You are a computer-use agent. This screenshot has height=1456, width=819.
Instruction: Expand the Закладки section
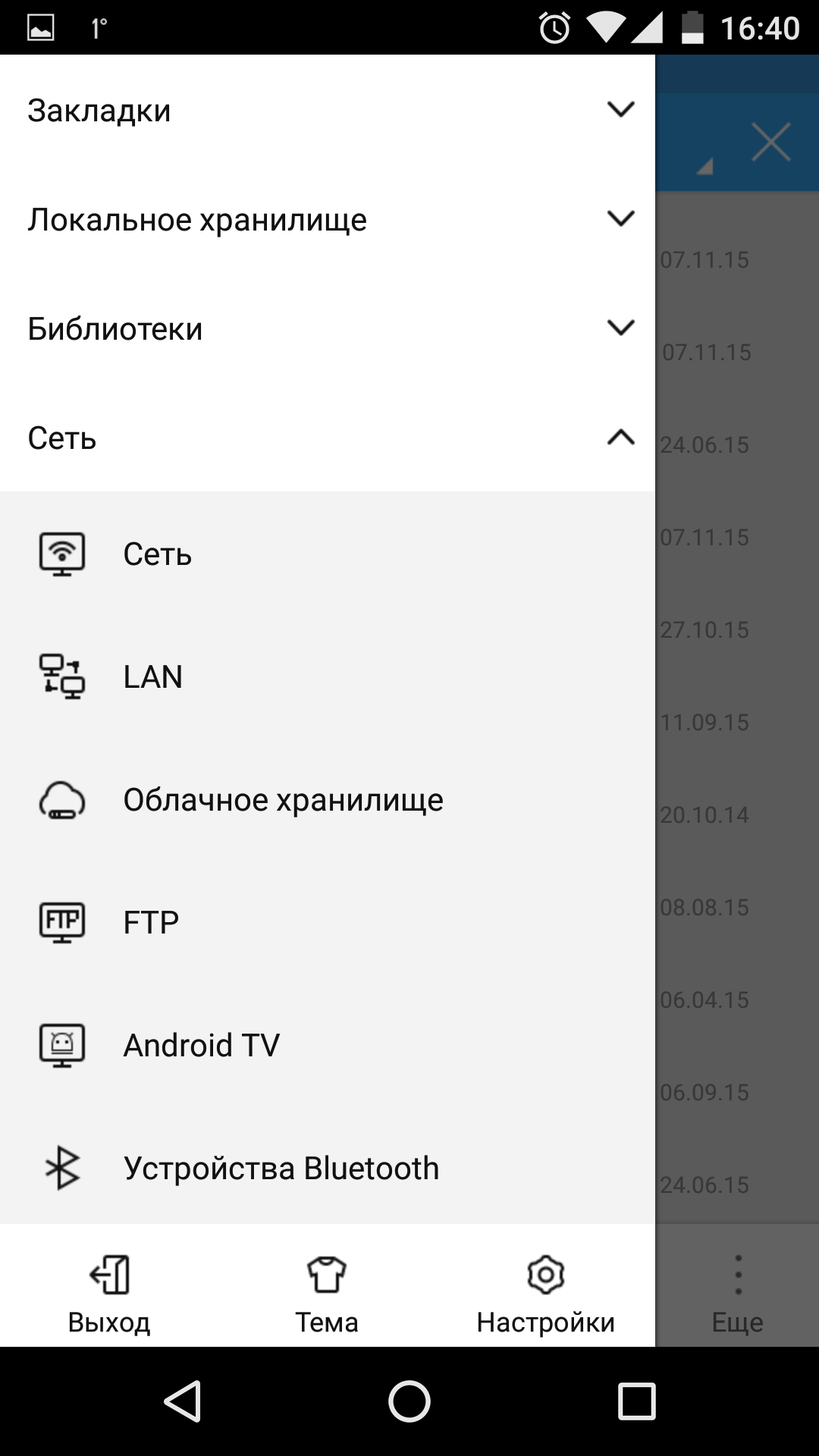click(x=328, y=110)
